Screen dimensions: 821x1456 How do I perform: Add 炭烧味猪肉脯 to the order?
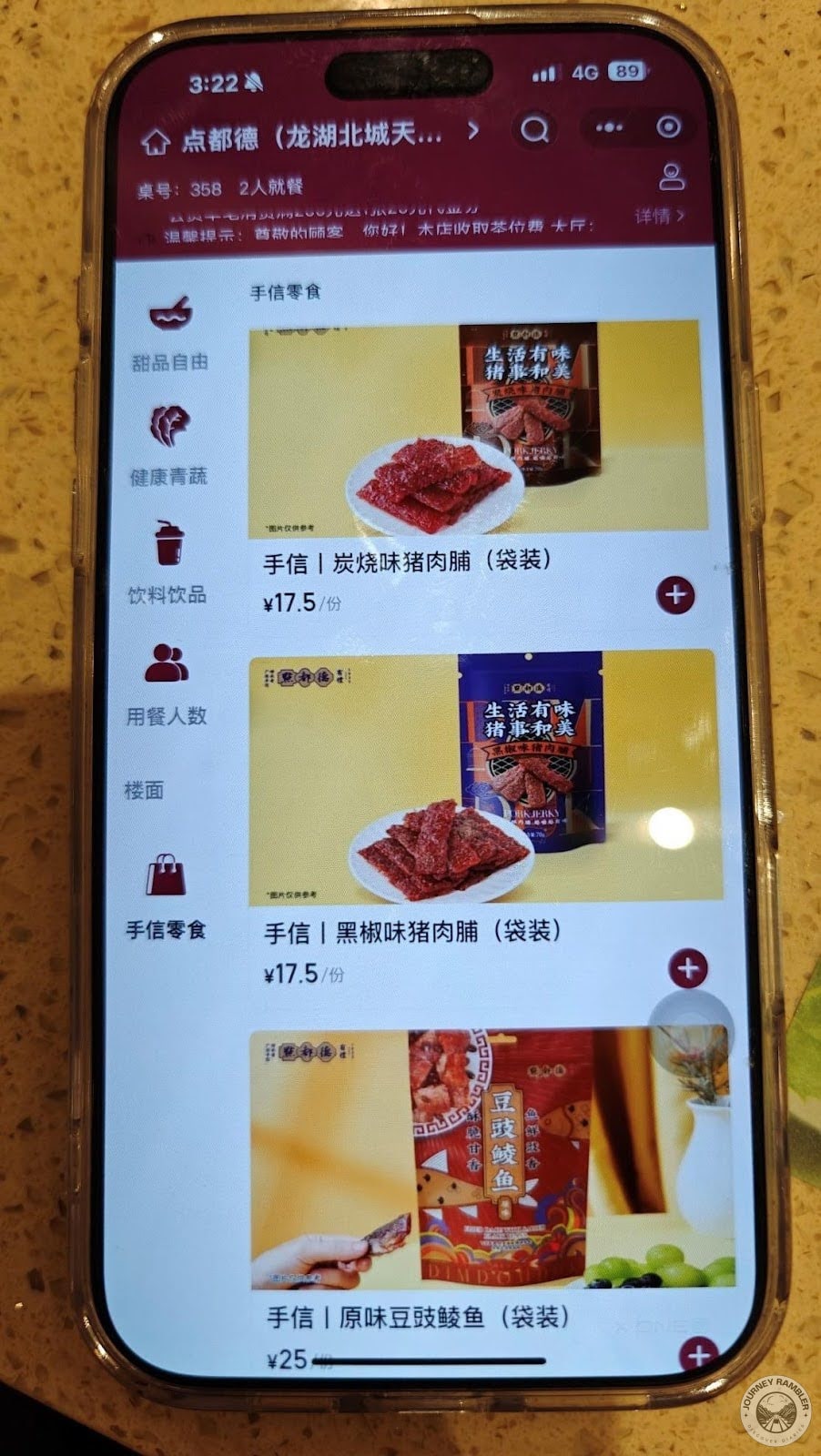coord(675,595)
